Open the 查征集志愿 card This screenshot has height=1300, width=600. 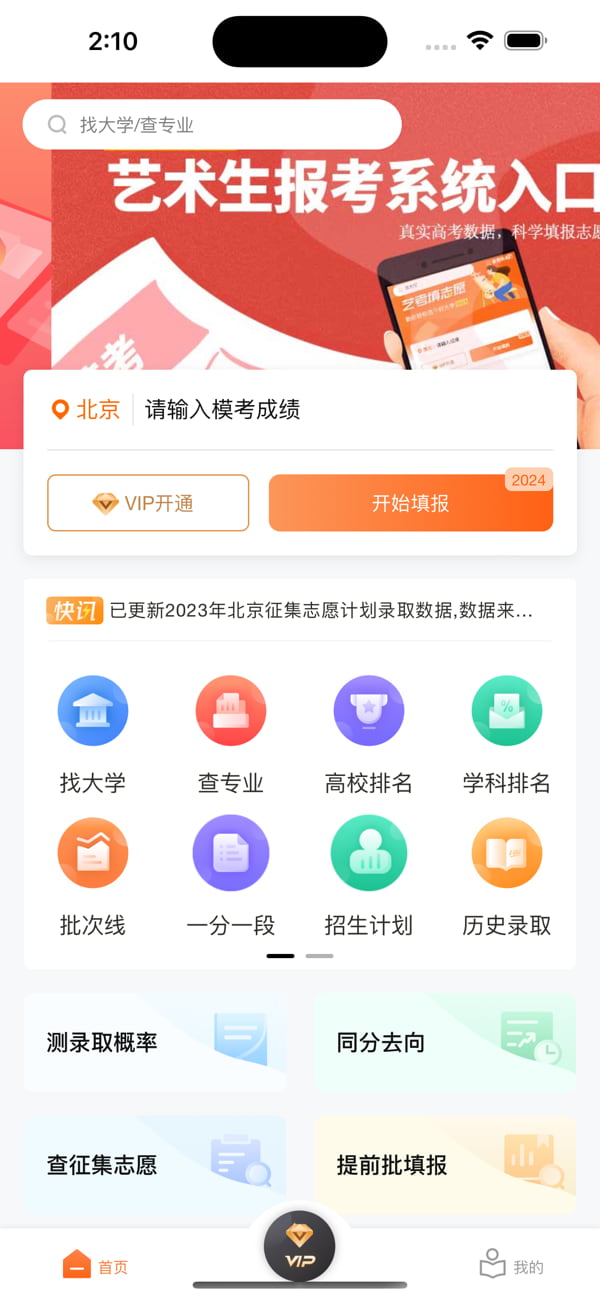coord(155,1164)
